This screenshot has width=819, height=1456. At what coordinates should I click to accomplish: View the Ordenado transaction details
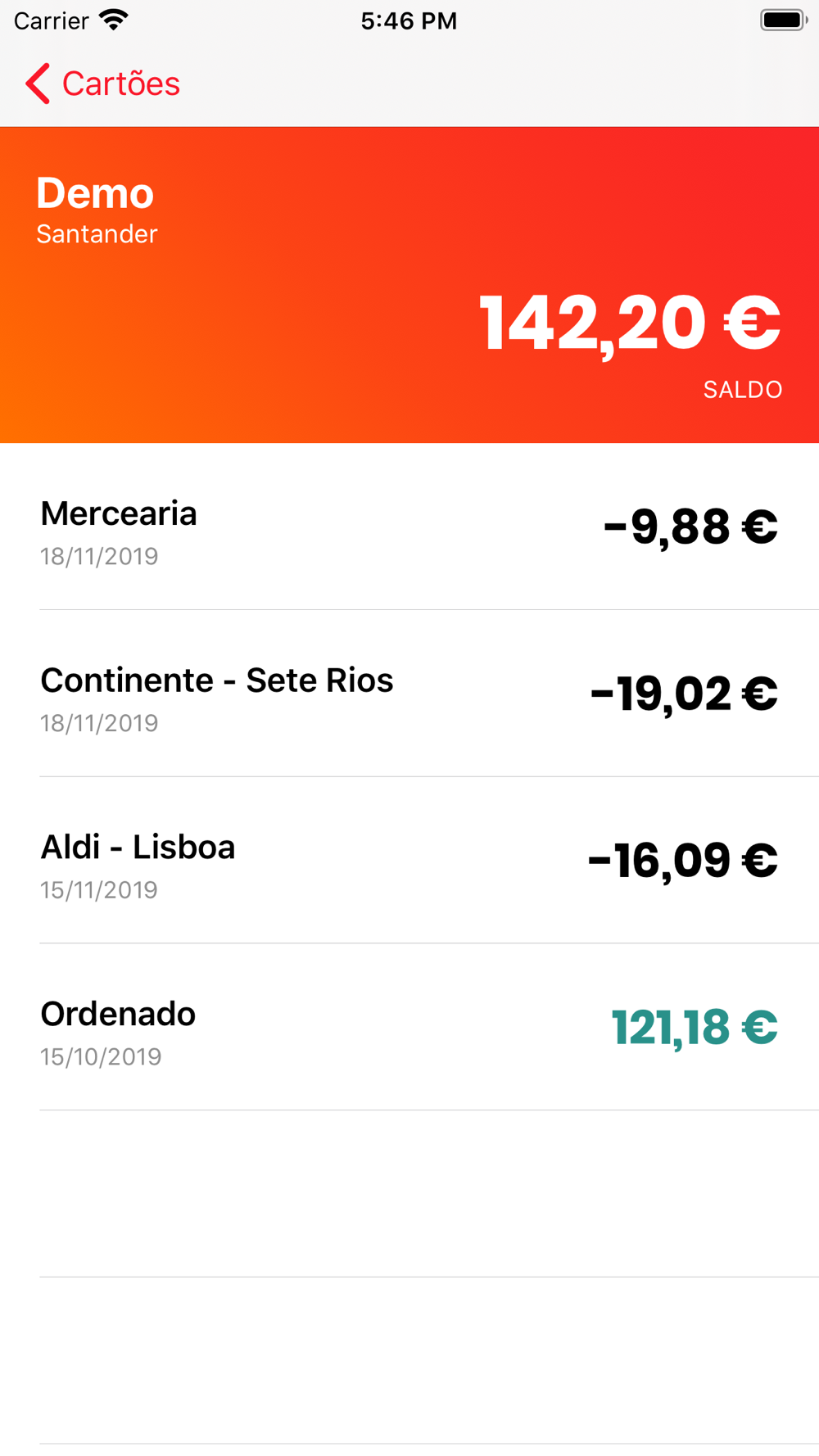point(409,1027)
